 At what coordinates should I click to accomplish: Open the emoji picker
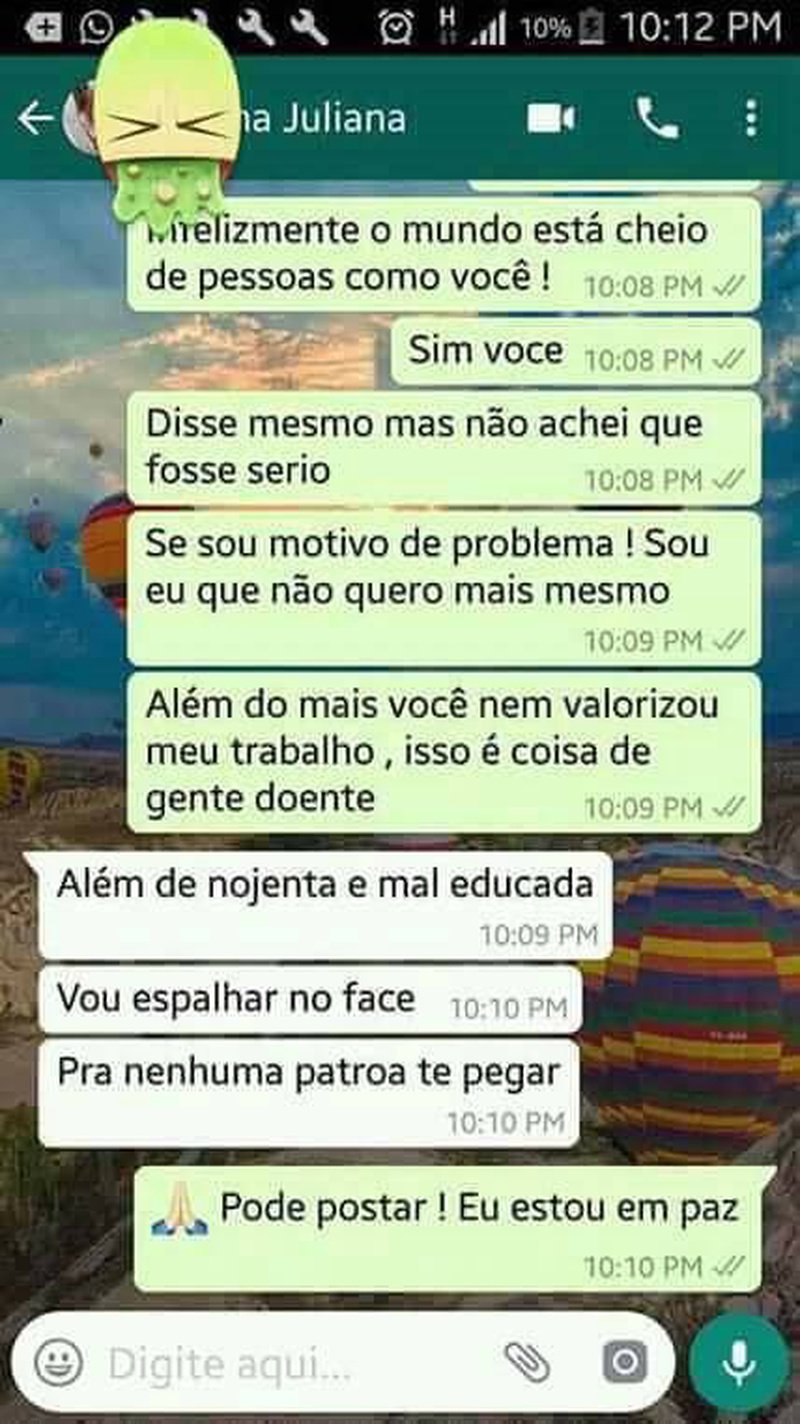point(58,1362)
